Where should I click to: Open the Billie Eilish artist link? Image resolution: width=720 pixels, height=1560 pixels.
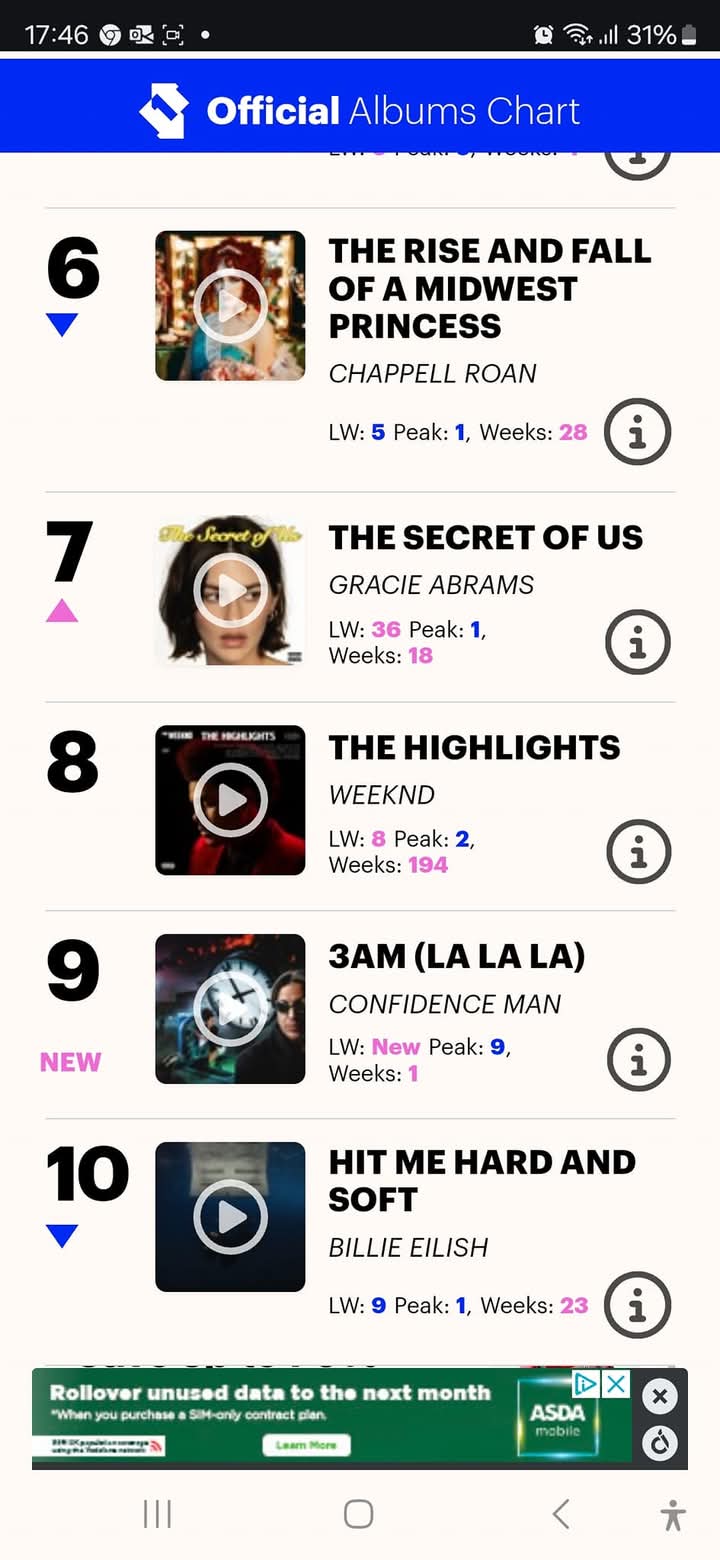click(408, 1248)
